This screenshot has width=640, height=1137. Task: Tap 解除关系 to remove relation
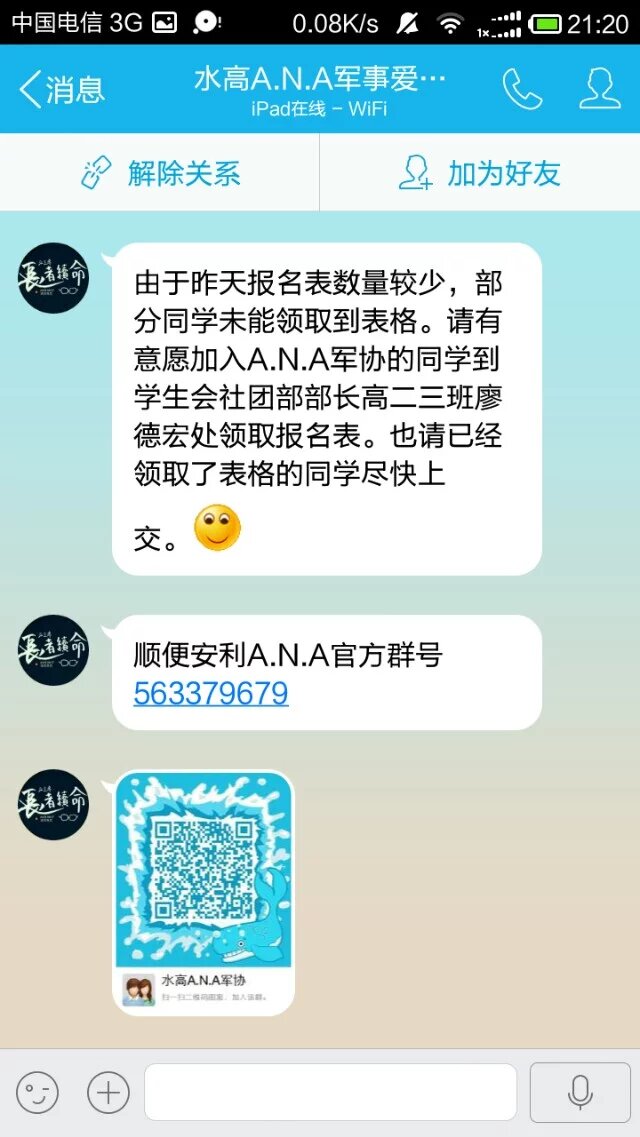click(x=160, y=173)
